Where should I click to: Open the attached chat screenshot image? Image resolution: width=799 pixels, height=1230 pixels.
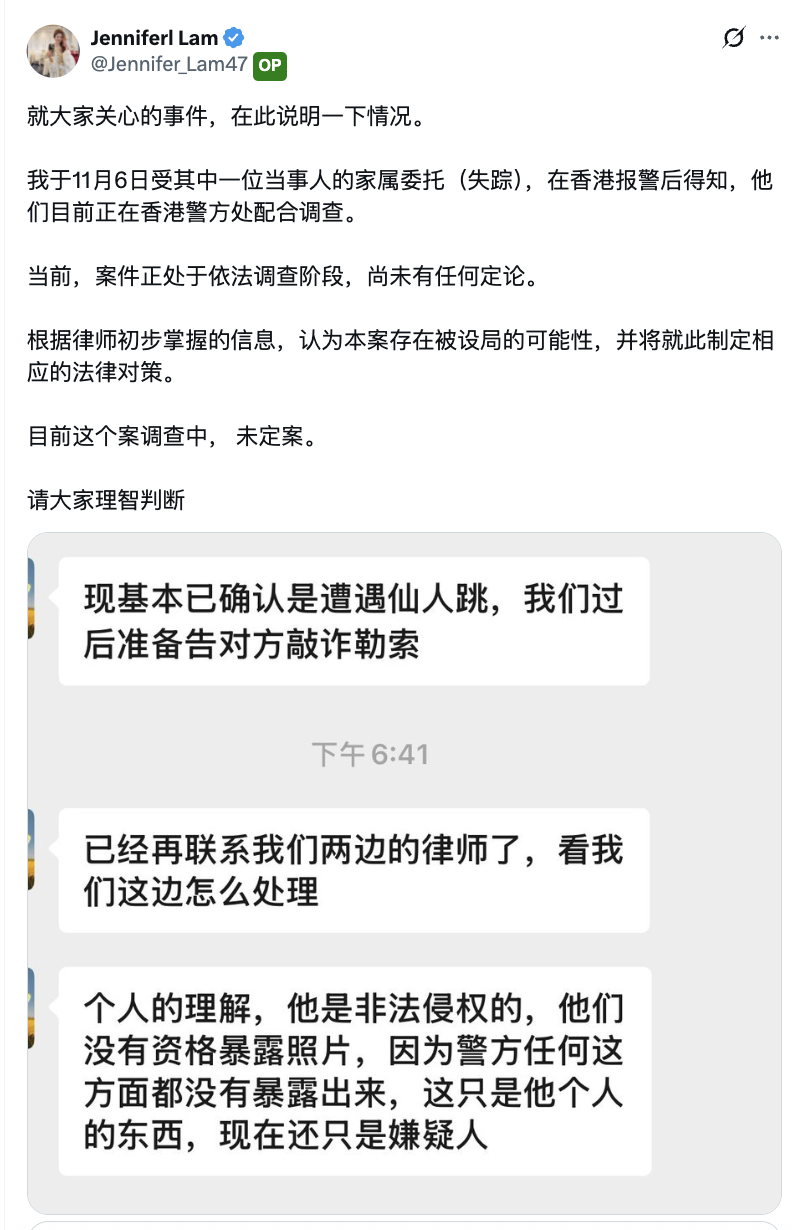click(x=404, y=872)
